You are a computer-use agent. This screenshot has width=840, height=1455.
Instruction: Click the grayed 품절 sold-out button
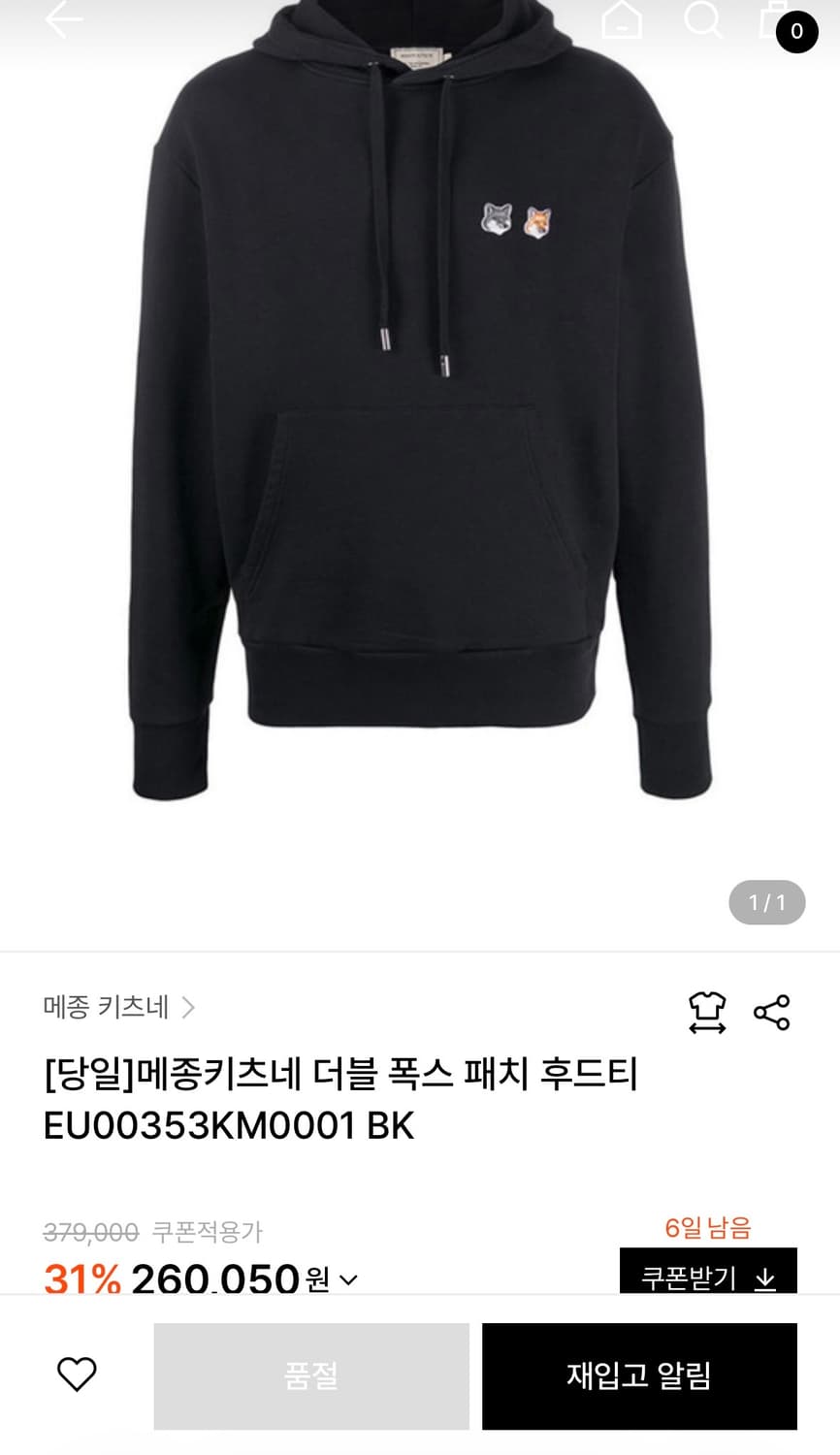click(x=310, y=1374)
